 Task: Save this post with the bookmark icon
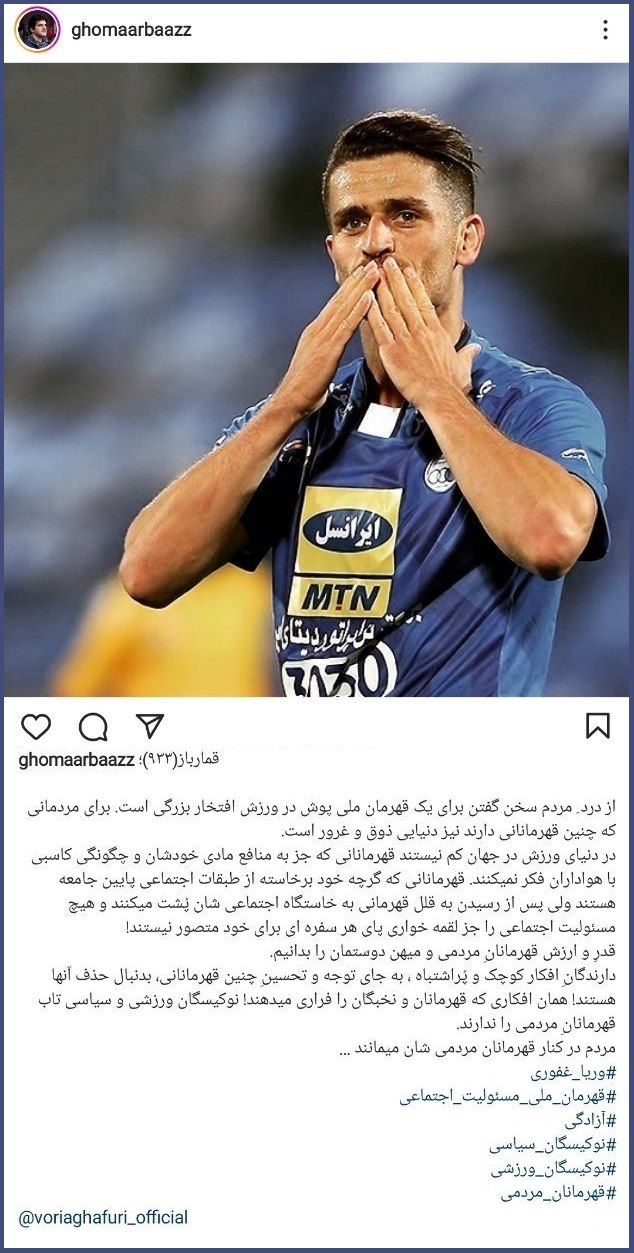tap(598, 725)
